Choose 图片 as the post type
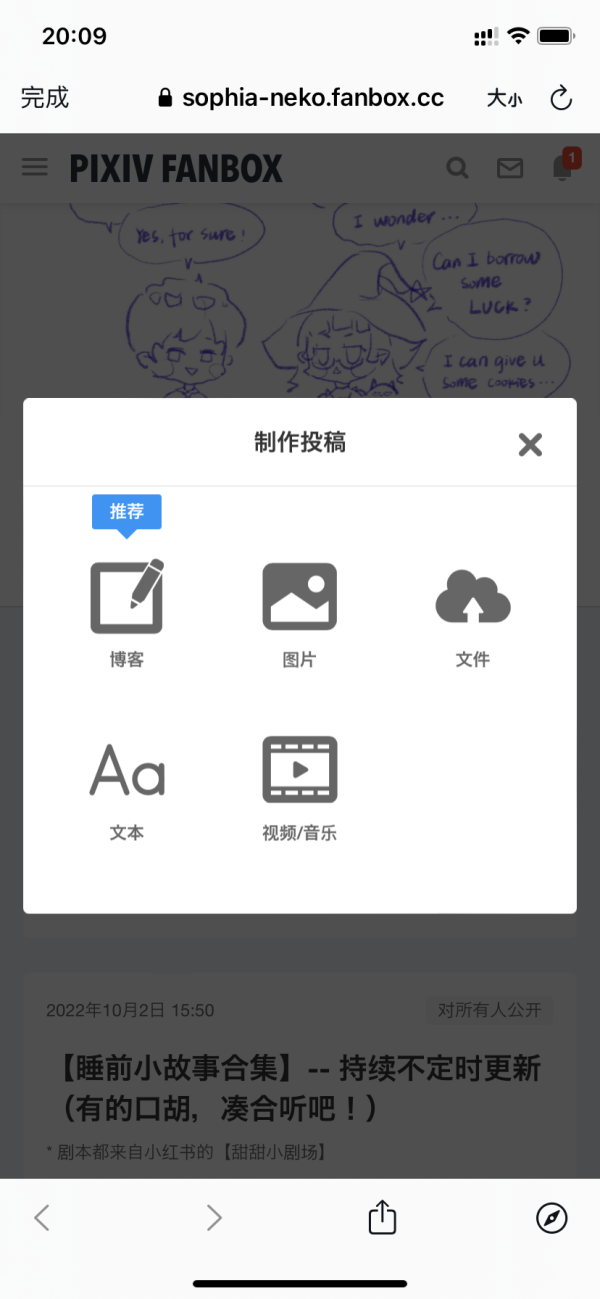Viewport: 600px width, 1299px height. click(299, 610)
